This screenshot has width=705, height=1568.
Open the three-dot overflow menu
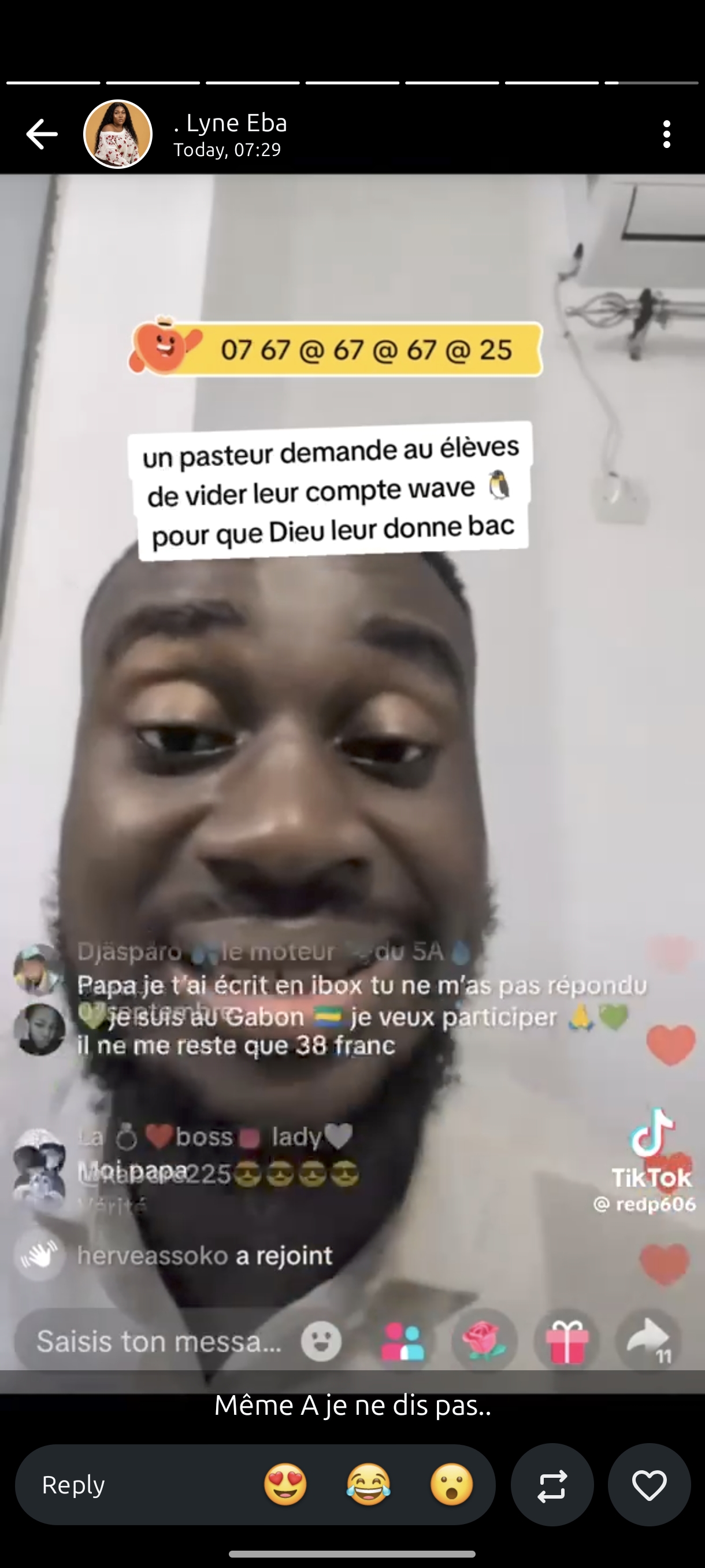click(x=667, y=134)
